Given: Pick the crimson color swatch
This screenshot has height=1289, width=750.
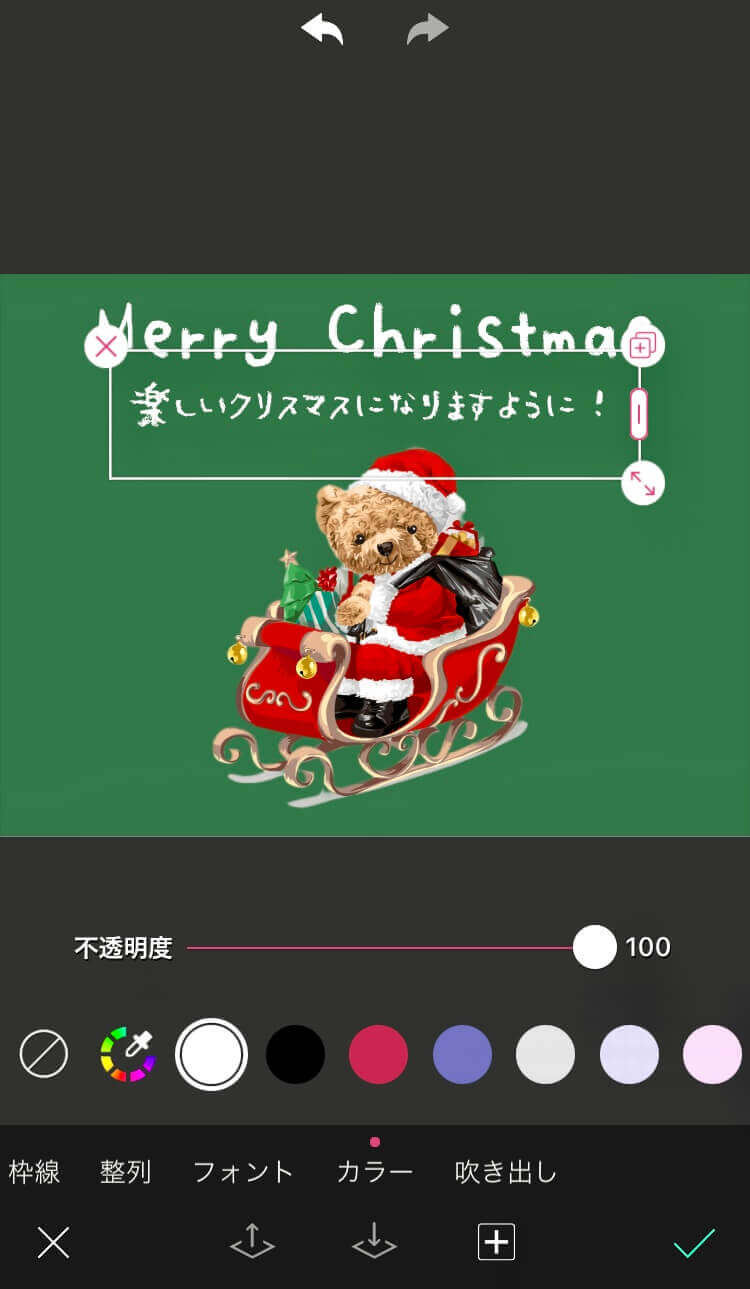Looking at the screenshot, I should [x=377, y=1054].
